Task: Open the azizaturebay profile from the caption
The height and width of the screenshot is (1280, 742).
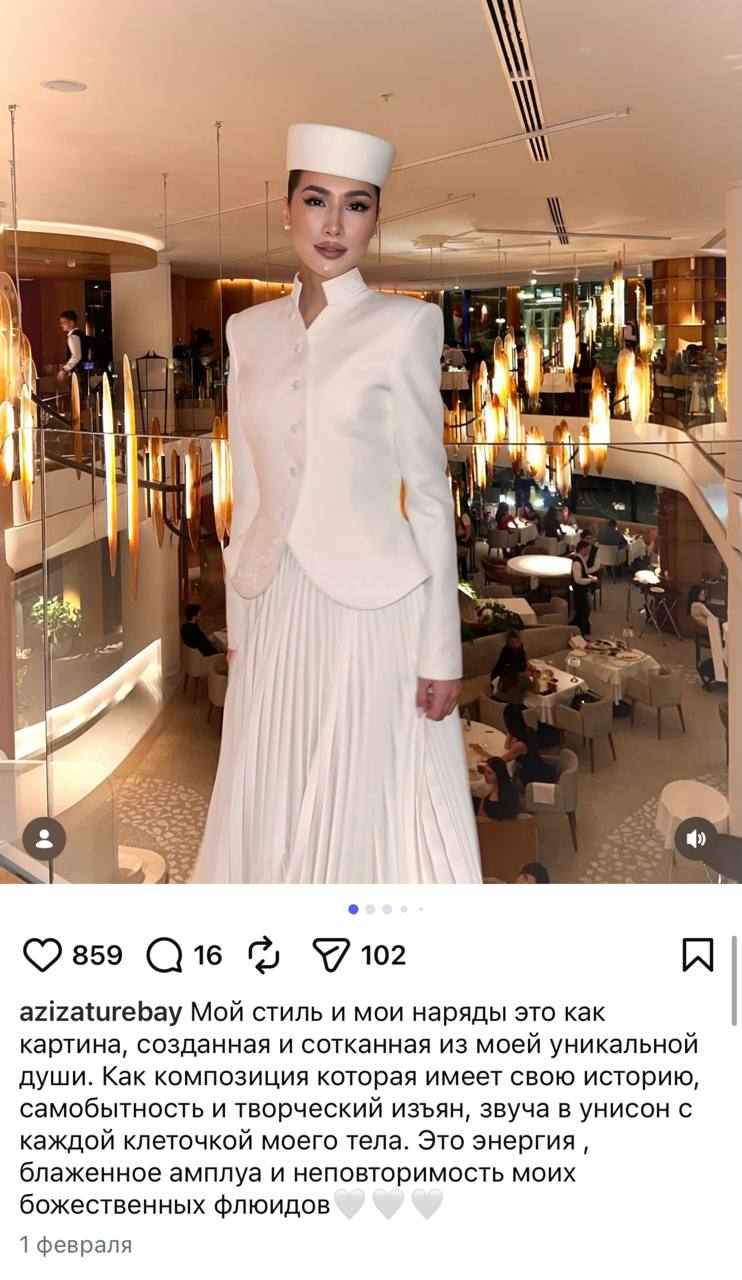Action: point(100,1012)
